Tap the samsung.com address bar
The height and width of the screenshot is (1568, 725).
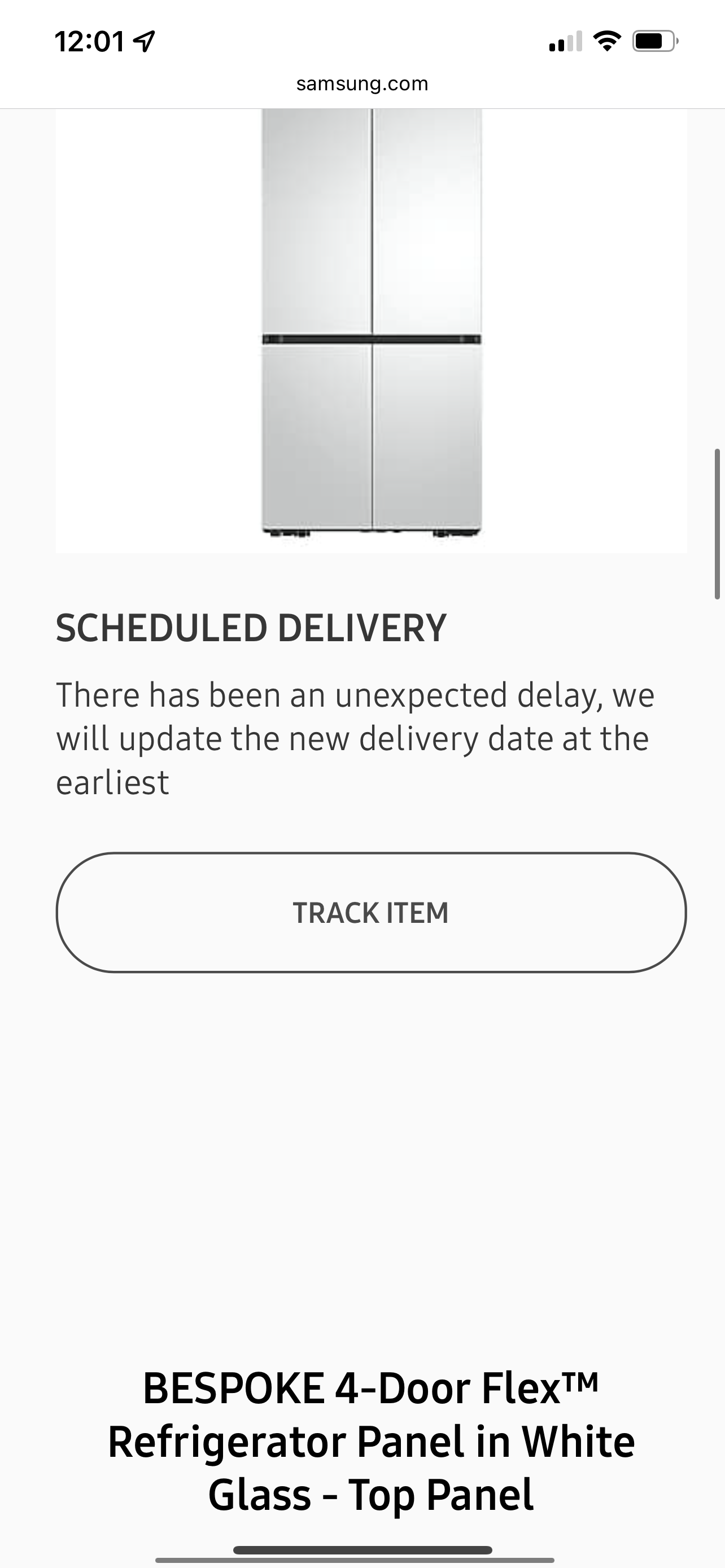(x=362, y=84)
